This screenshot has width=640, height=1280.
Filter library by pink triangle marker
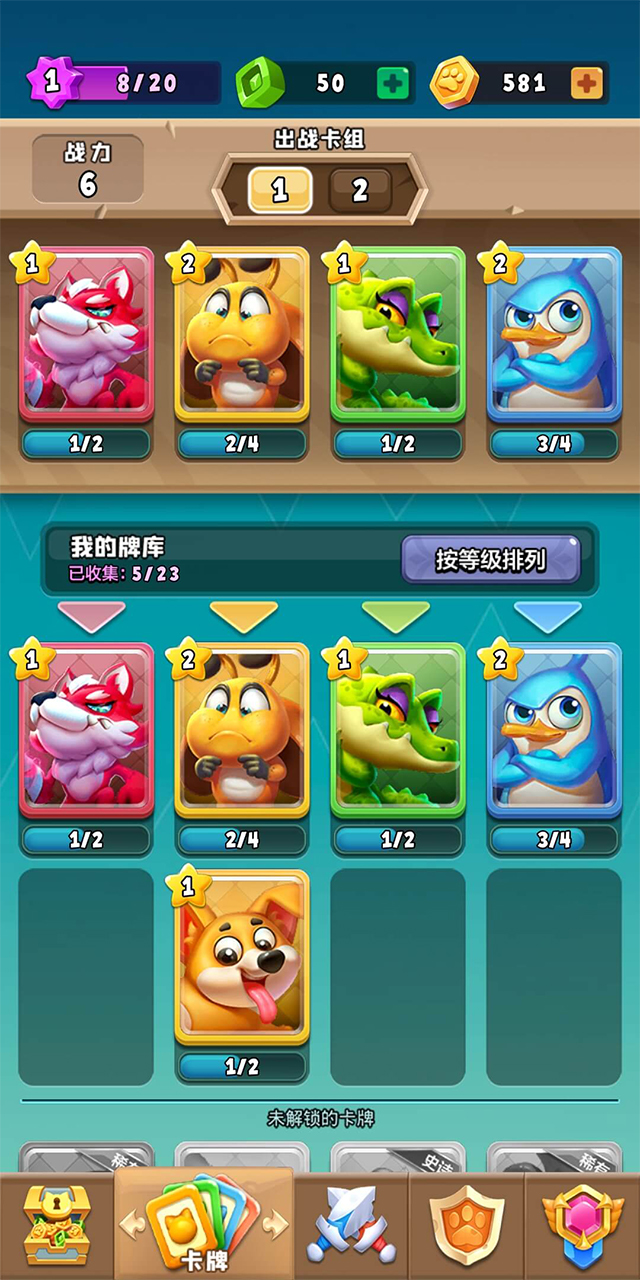point(91,616)
